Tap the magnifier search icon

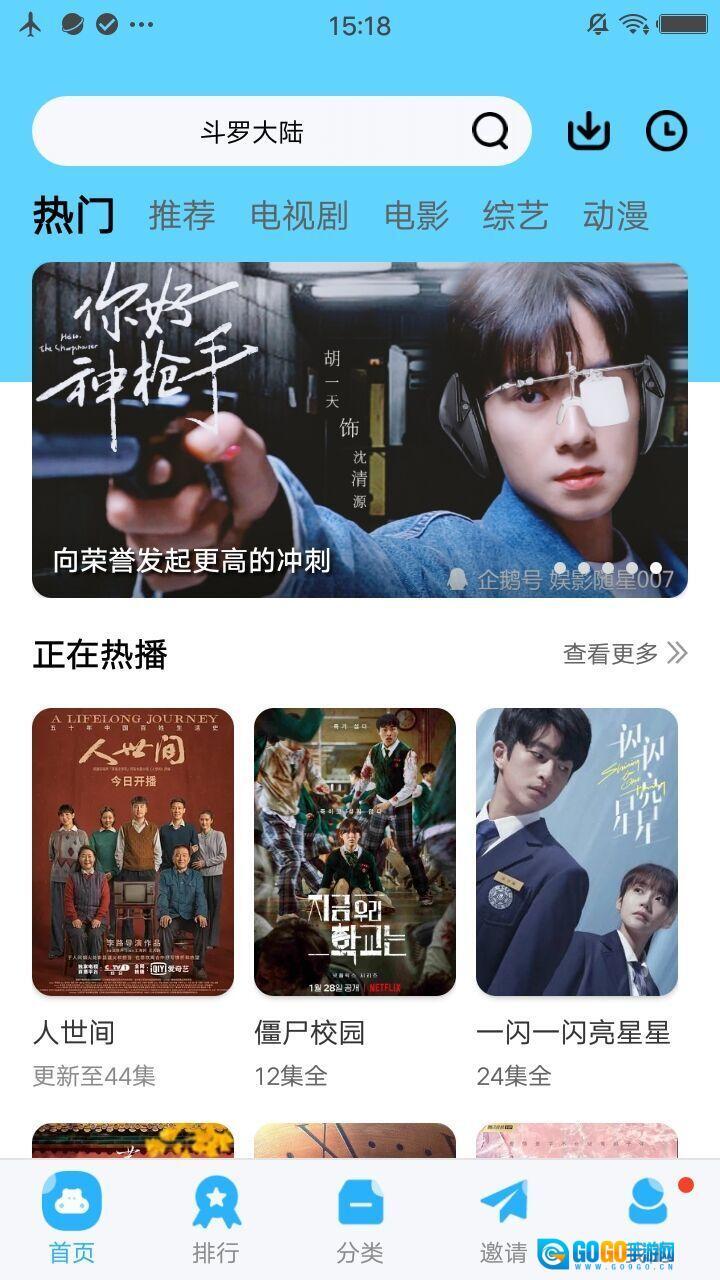coord(490,131)
